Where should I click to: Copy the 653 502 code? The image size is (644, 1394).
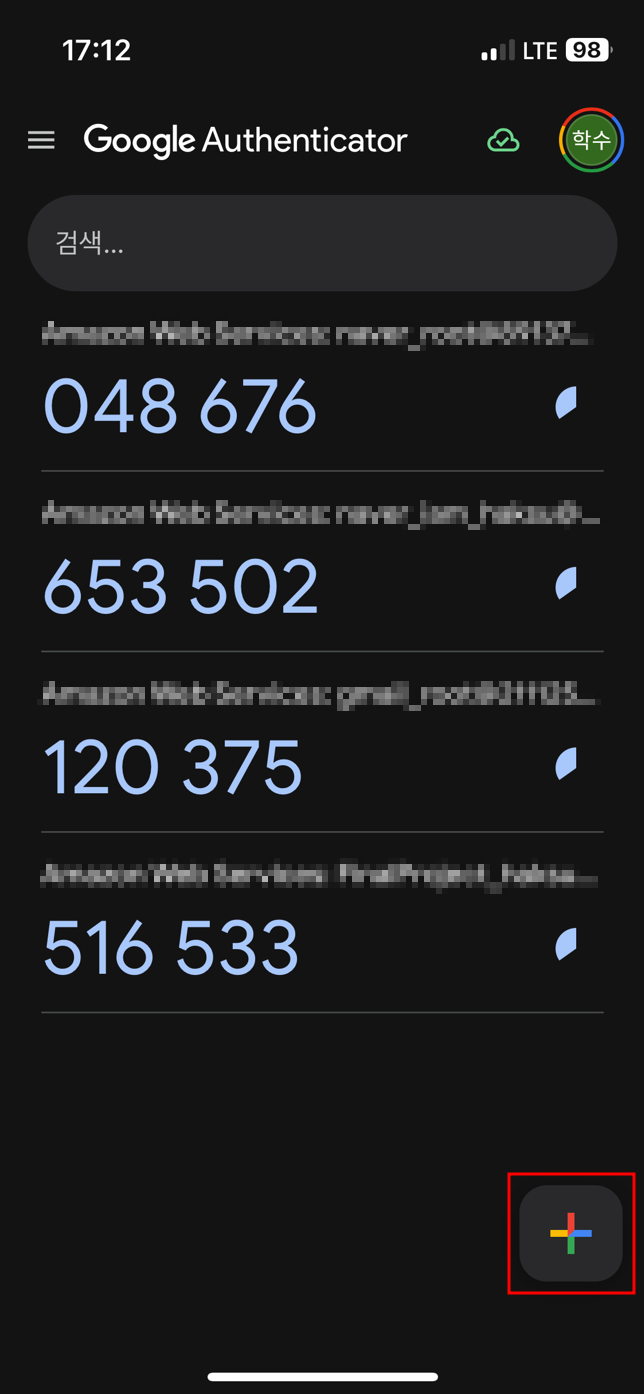pyautogui.click(x=181, y=587)
